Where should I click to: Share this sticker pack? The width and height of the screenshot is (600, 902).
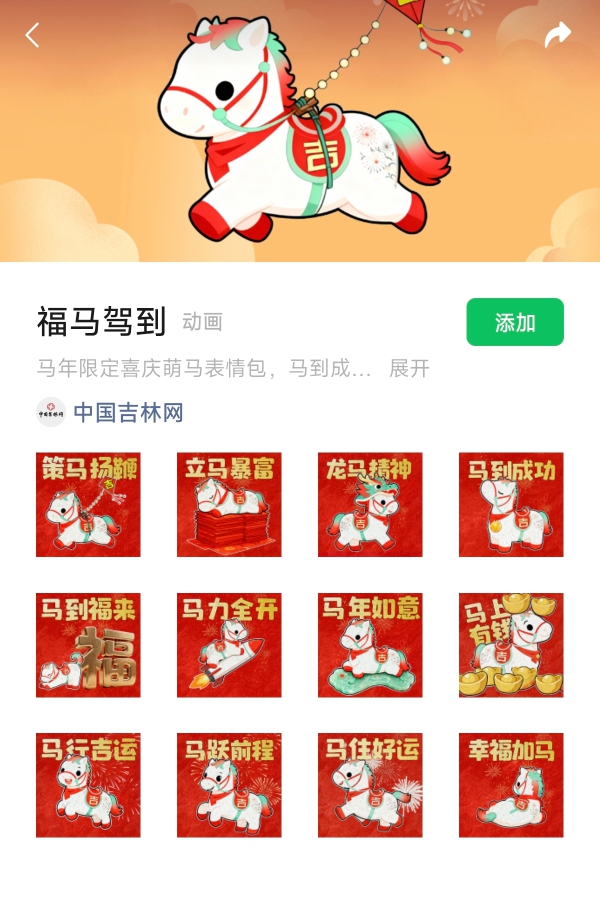pyautogui.click(x=557, y=36)
